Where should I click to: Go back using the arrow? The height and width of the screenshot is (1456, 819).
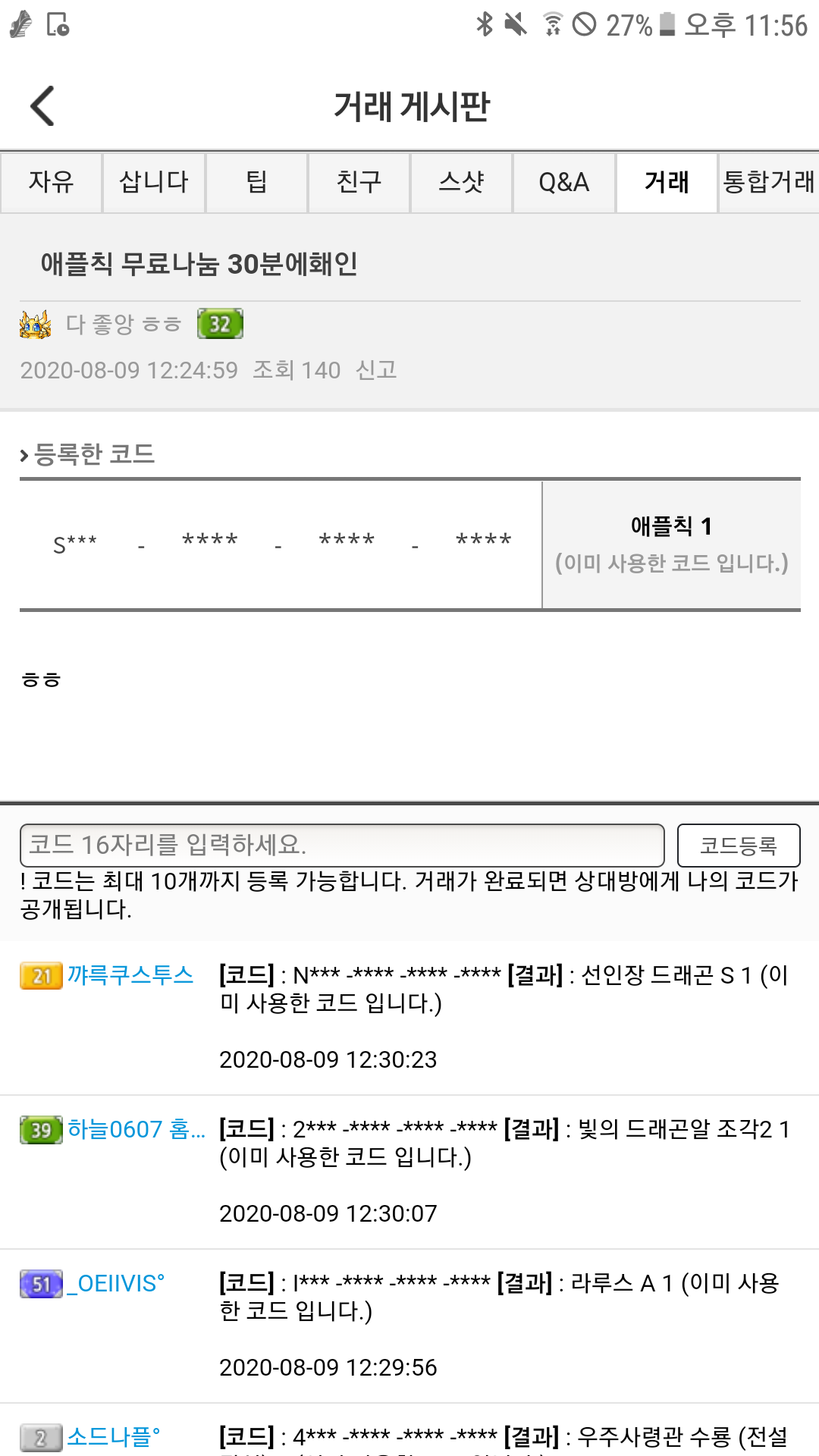(x=42, y=105)
